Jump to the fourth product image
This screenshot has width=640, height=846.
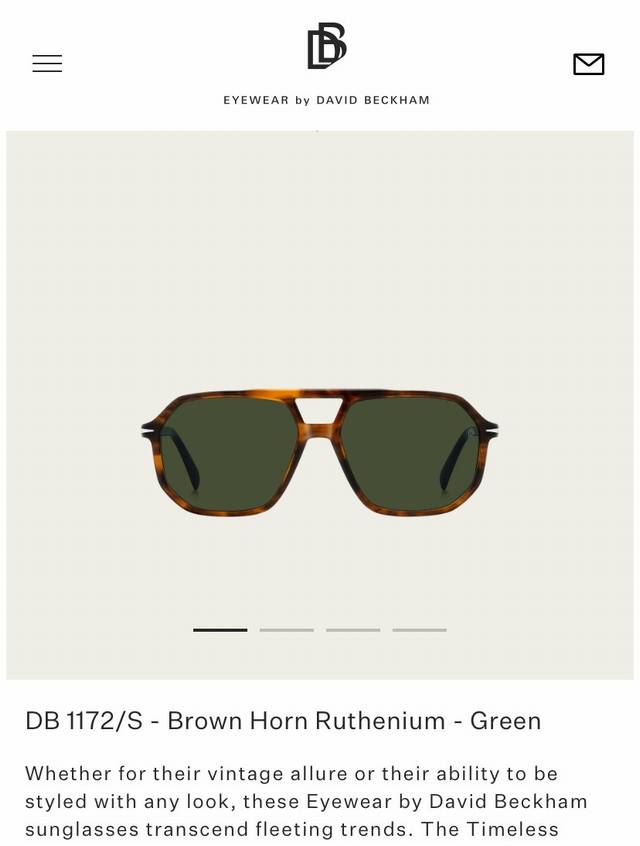[x=419, y=630]
